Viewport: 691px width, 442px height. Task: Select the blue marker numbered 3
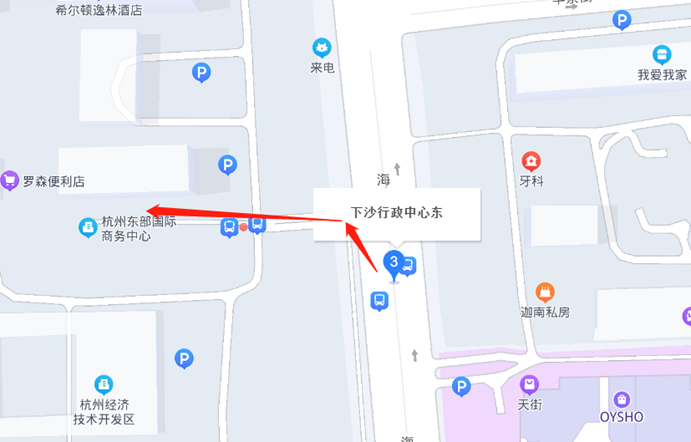tap(393, 263)
